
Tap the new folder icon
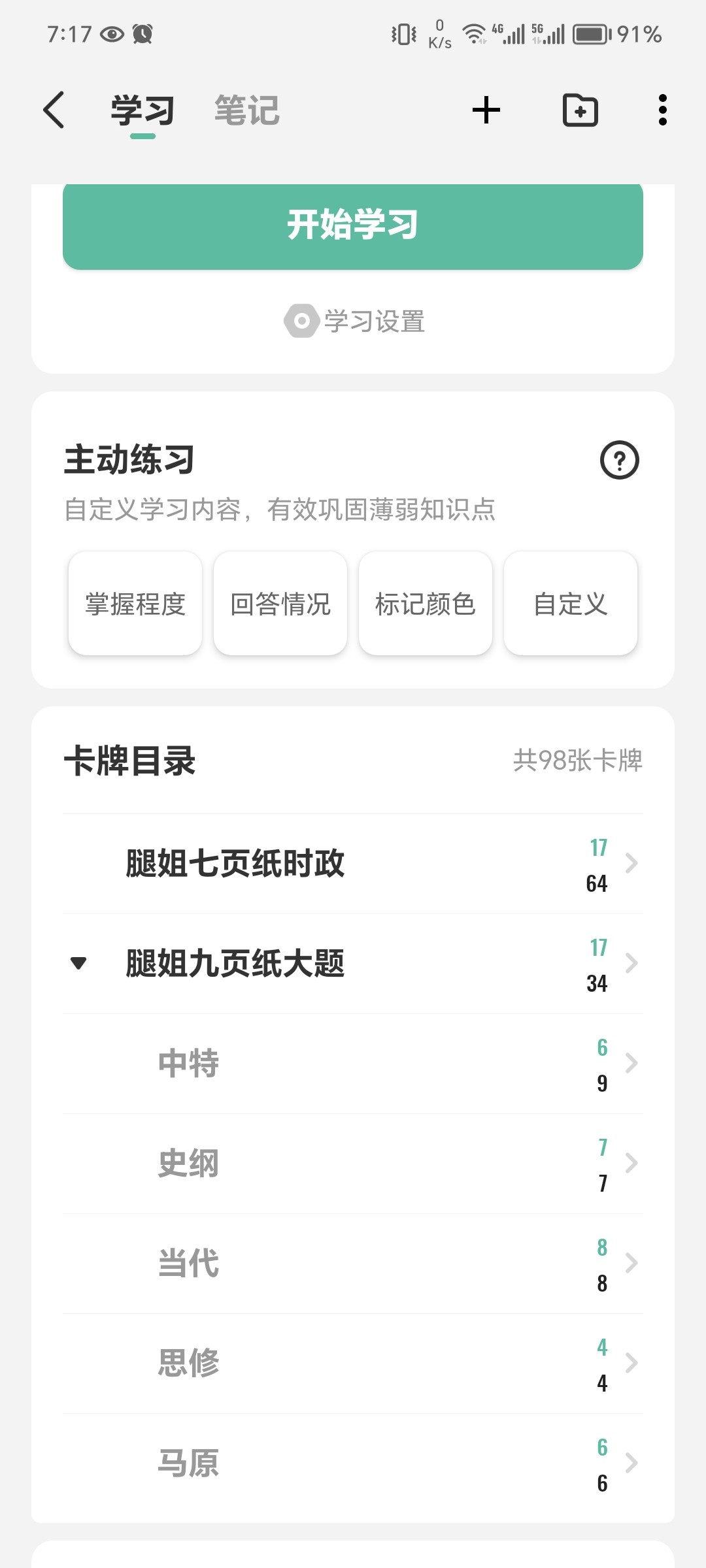580,110
